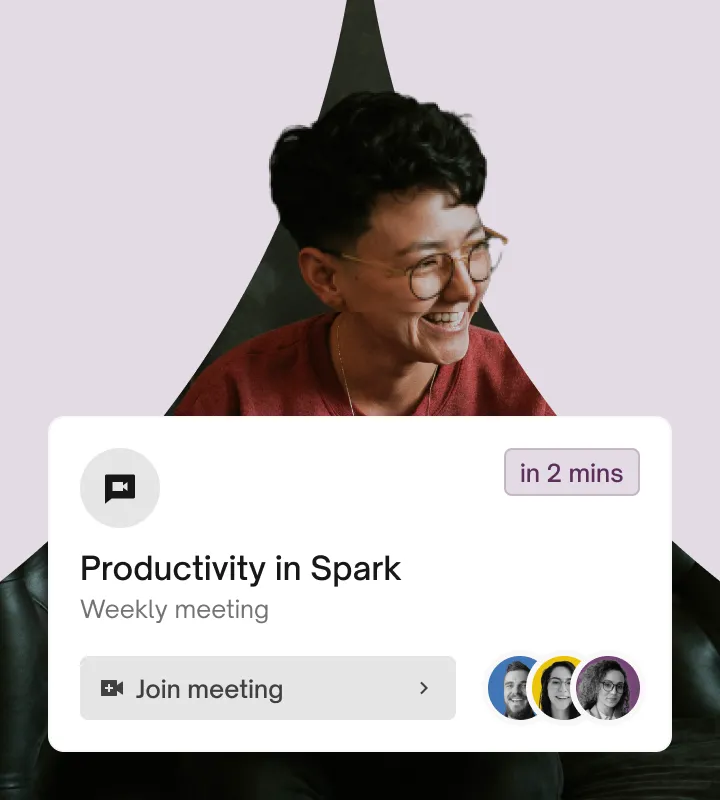Screen dimensions: 720x800
Task: Select the yellow-background participant avatar
Action: 563,688
